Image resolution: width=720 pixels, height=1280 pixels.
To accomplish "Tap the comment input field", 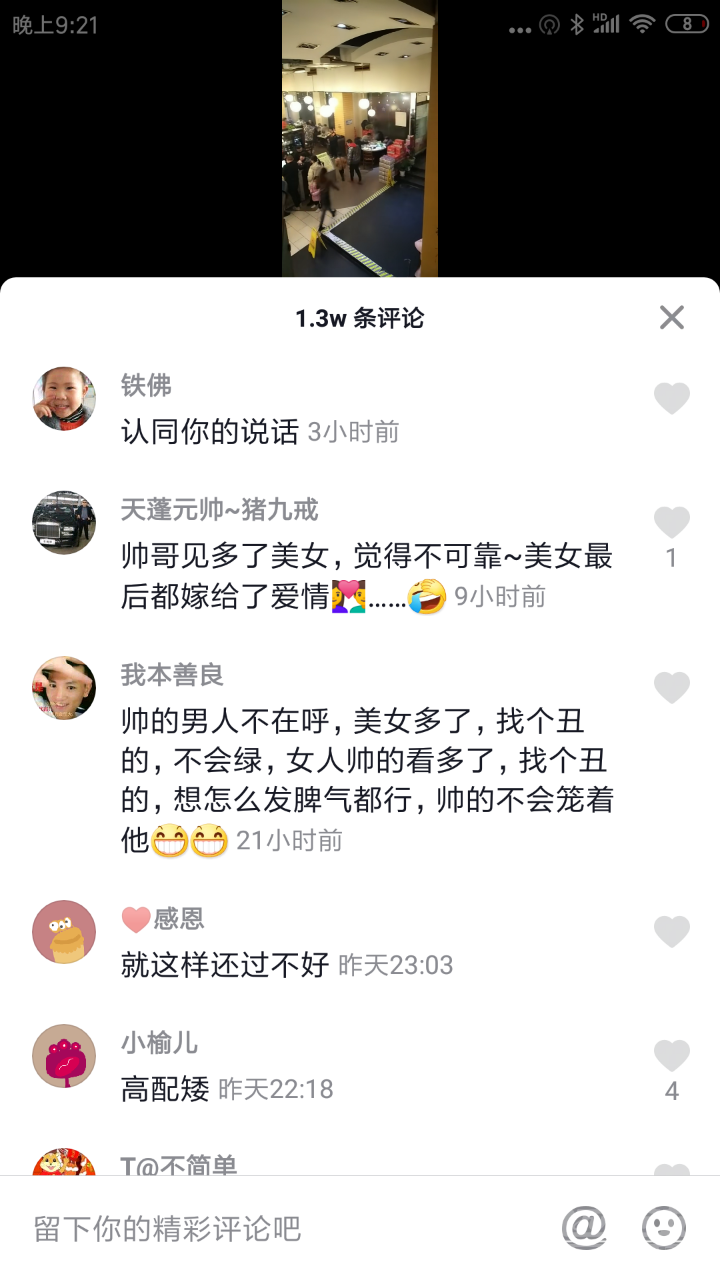I will 280,1228.
